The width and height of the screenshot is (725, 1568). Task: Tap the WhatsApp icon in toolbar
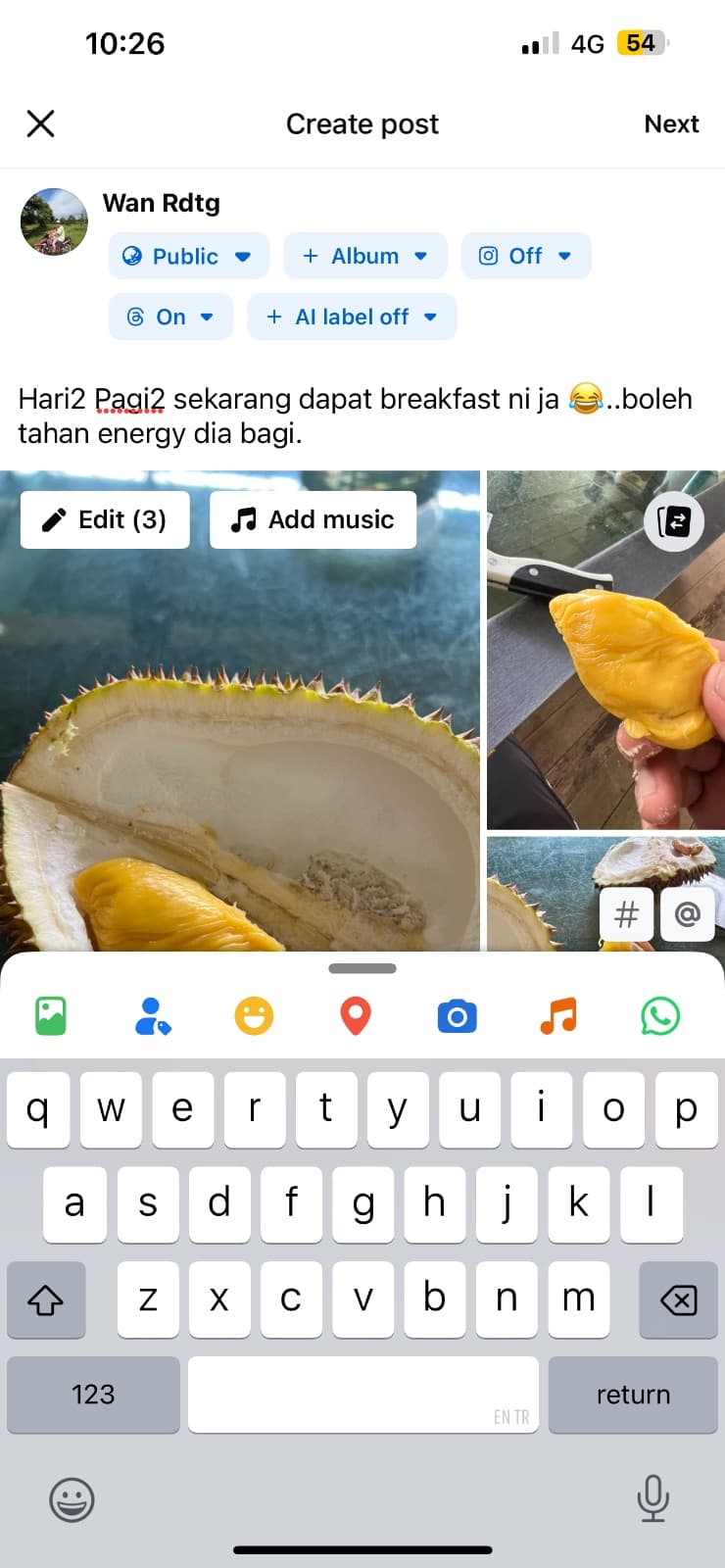tap(660, 1016)
